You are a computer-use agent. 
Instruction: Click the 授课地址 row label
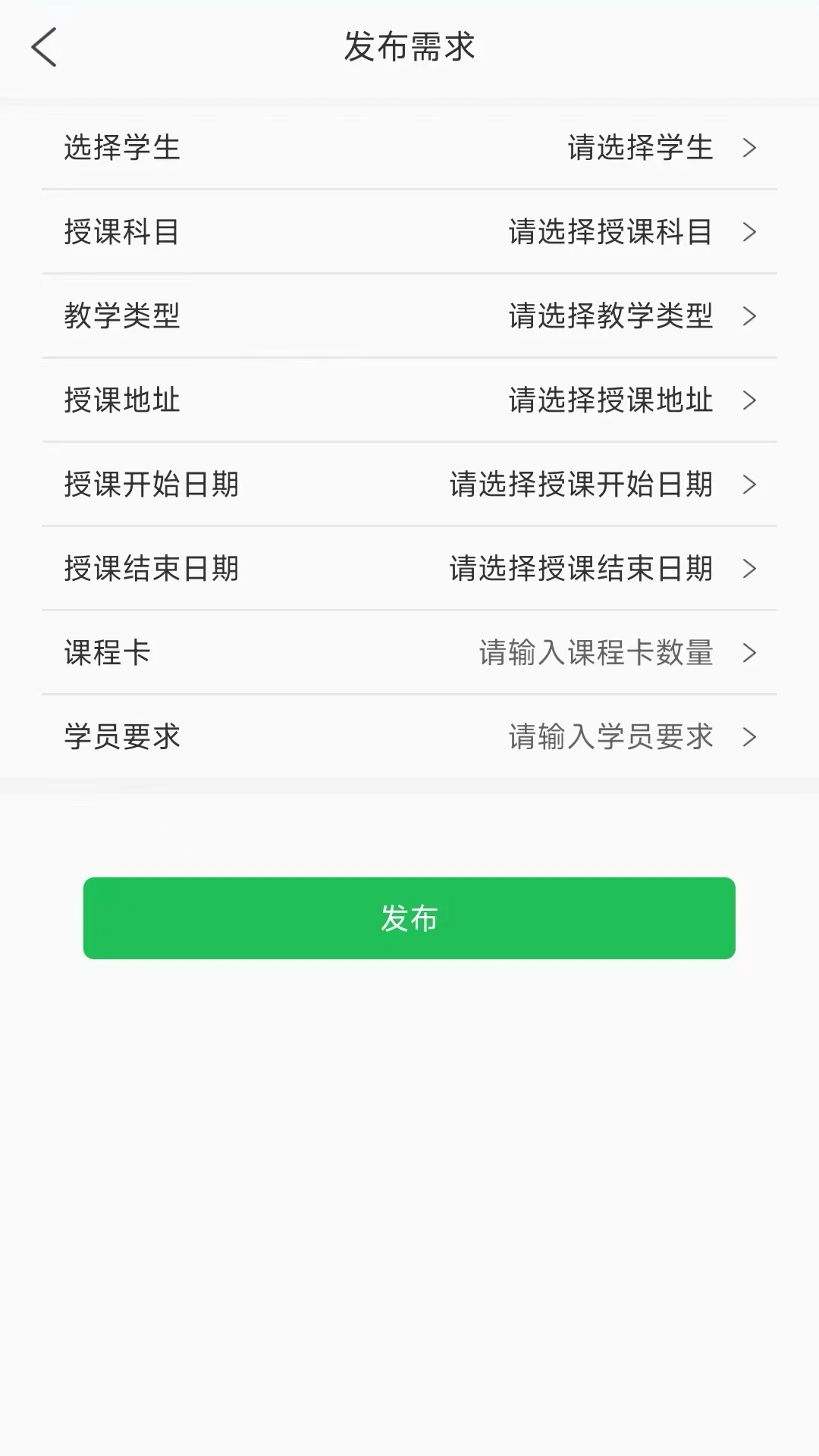click(x=121, y=400)
